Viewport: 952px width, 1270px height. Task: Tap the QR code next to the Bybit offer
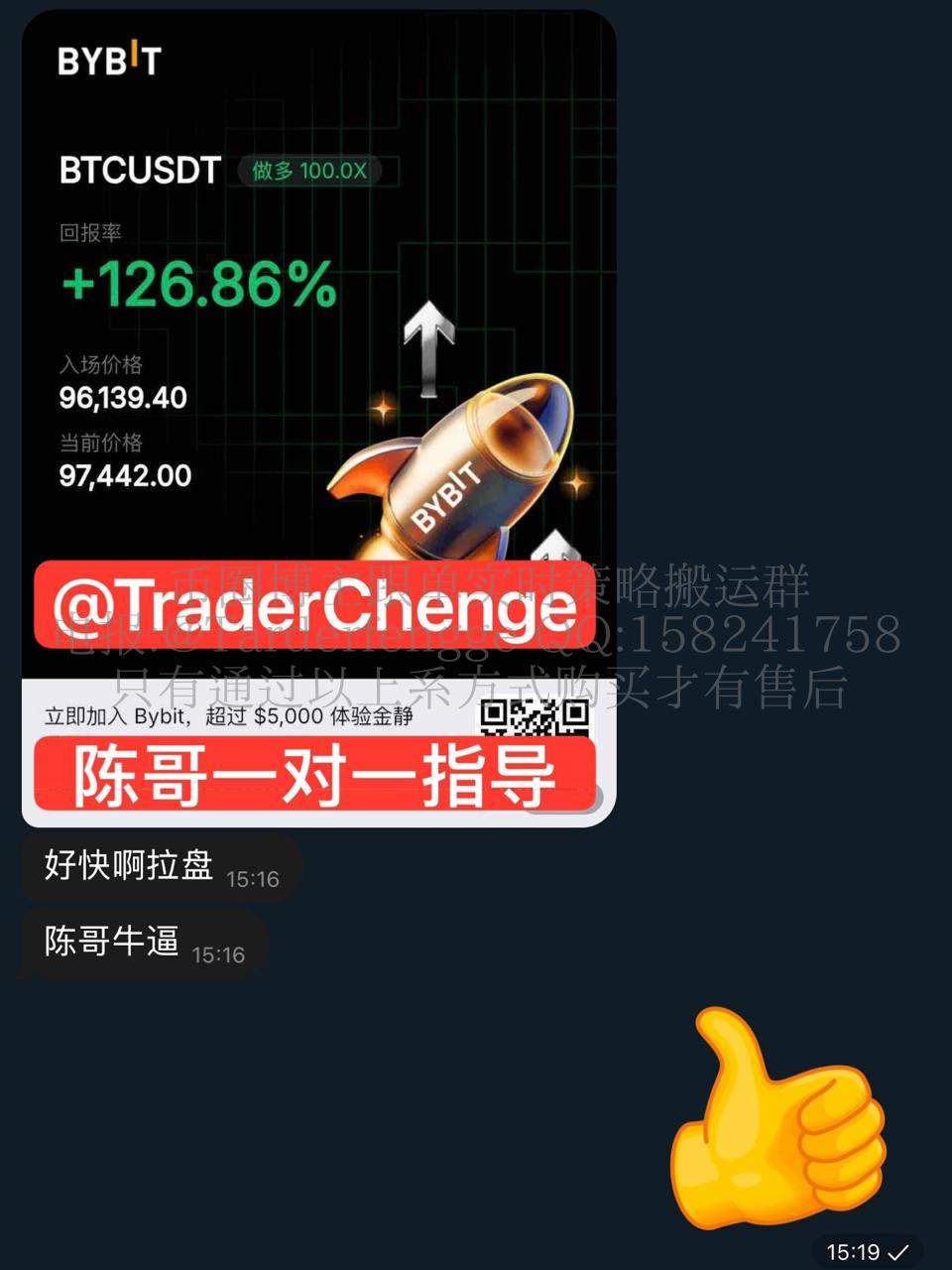point(535,716)
